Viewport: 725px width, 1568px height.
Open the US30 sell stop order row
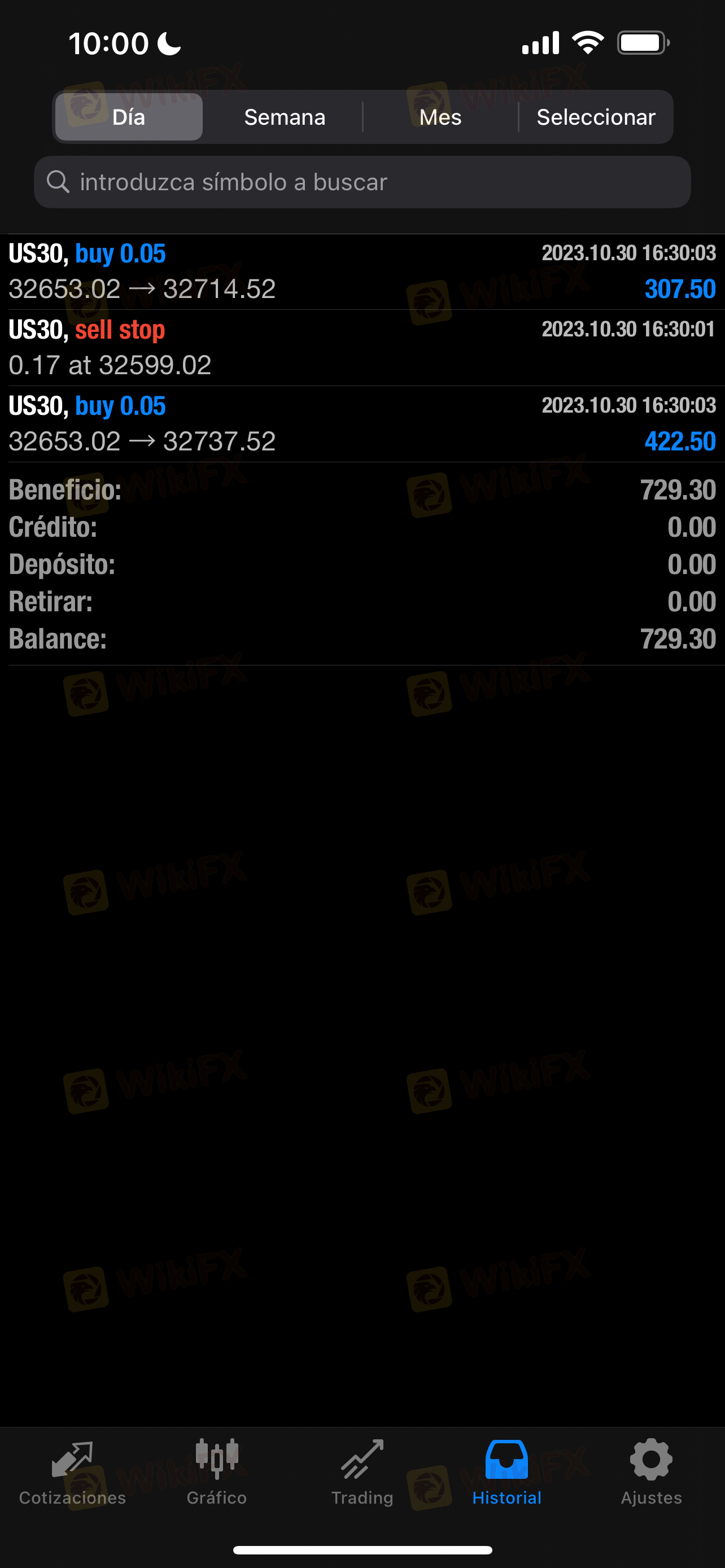[362, 348]
